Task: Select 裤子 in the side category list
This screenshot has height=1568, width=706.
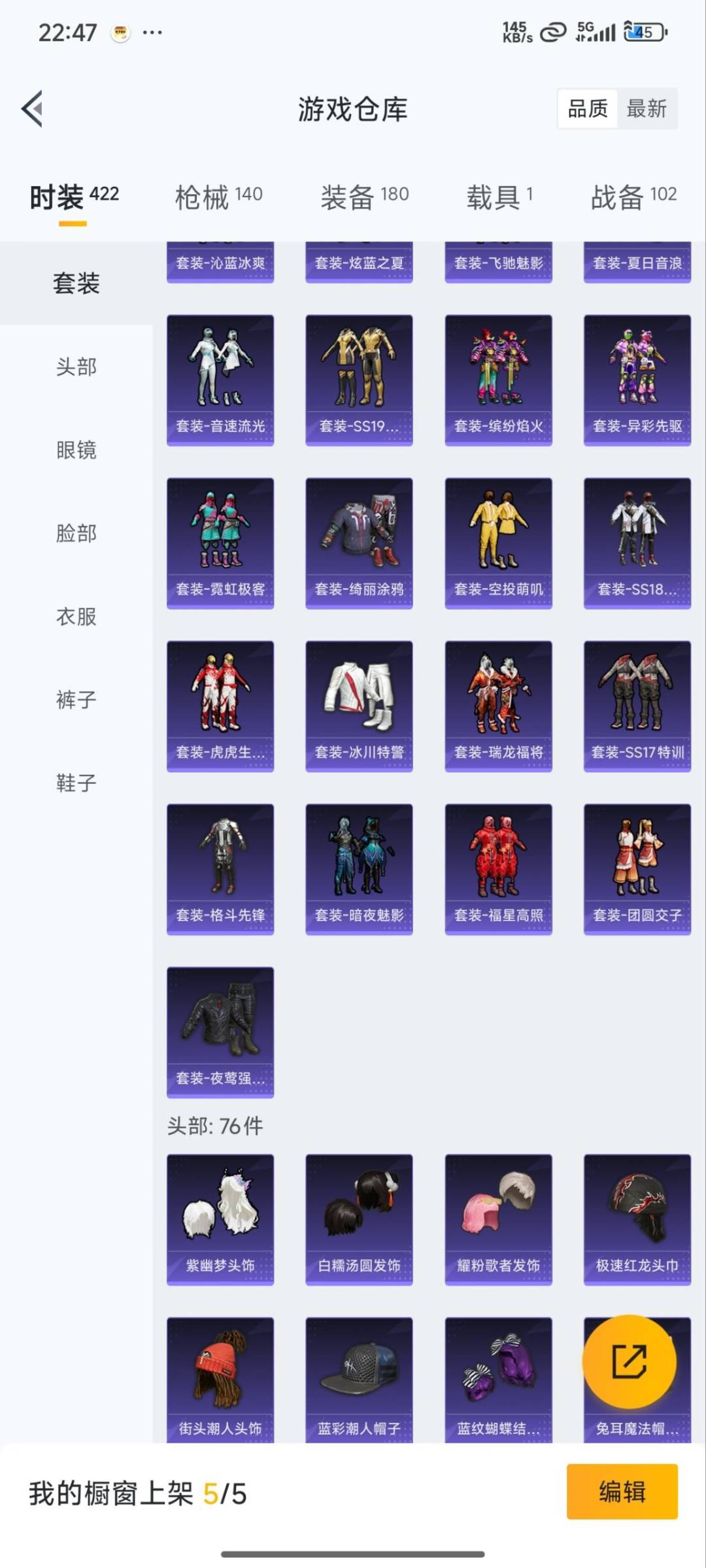Action: [76, 700]
